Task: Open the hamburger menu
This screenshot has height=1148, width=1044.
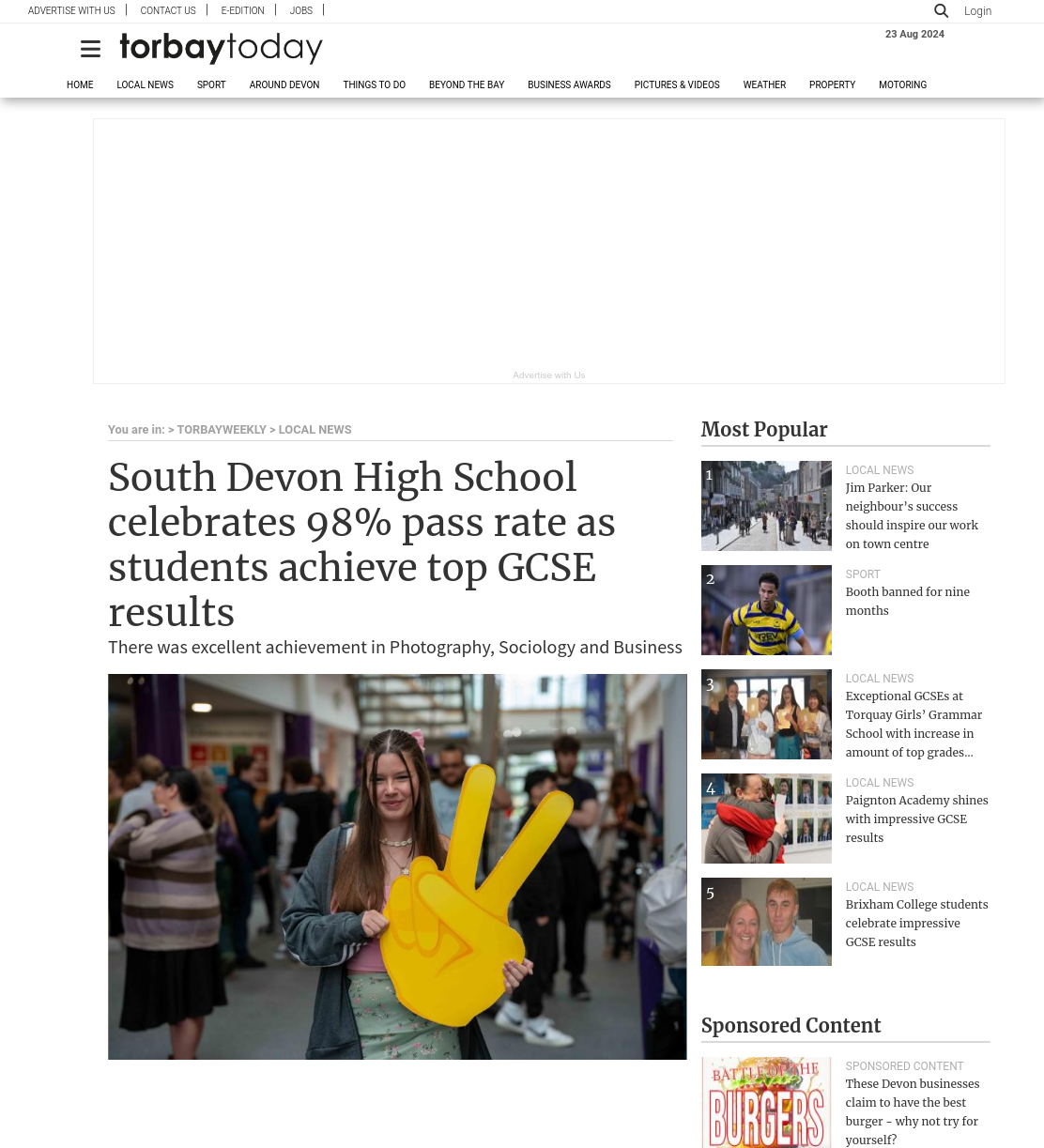Action: [x=90, y=49]
